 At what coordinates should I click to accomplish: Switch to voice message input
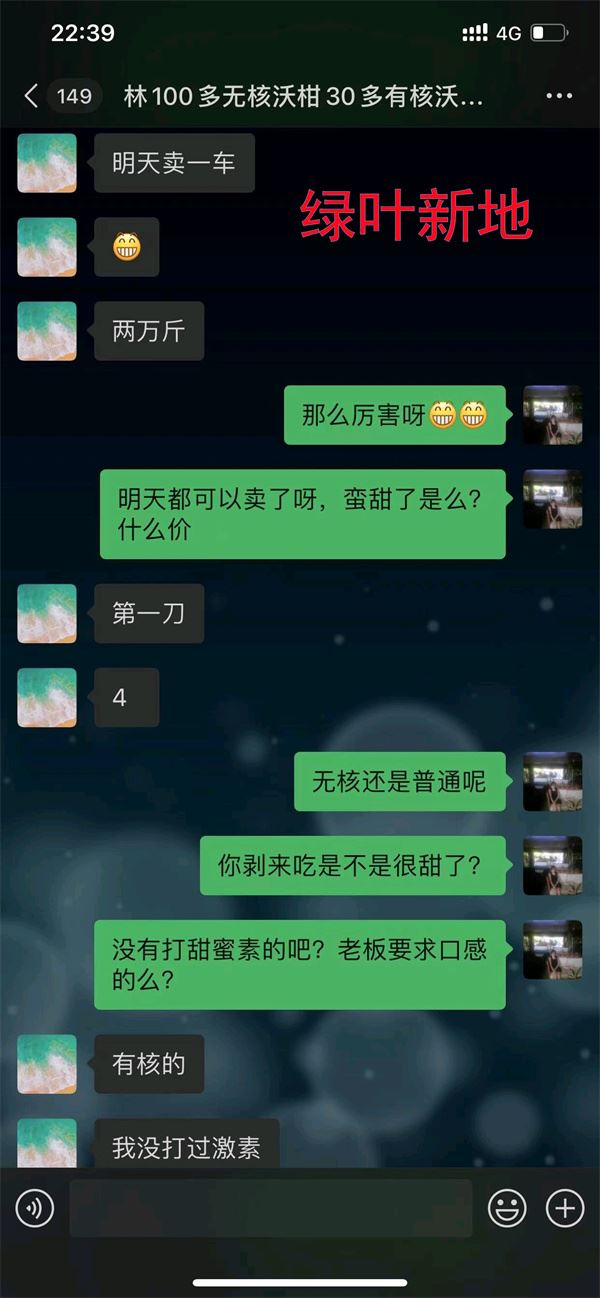34,1209
